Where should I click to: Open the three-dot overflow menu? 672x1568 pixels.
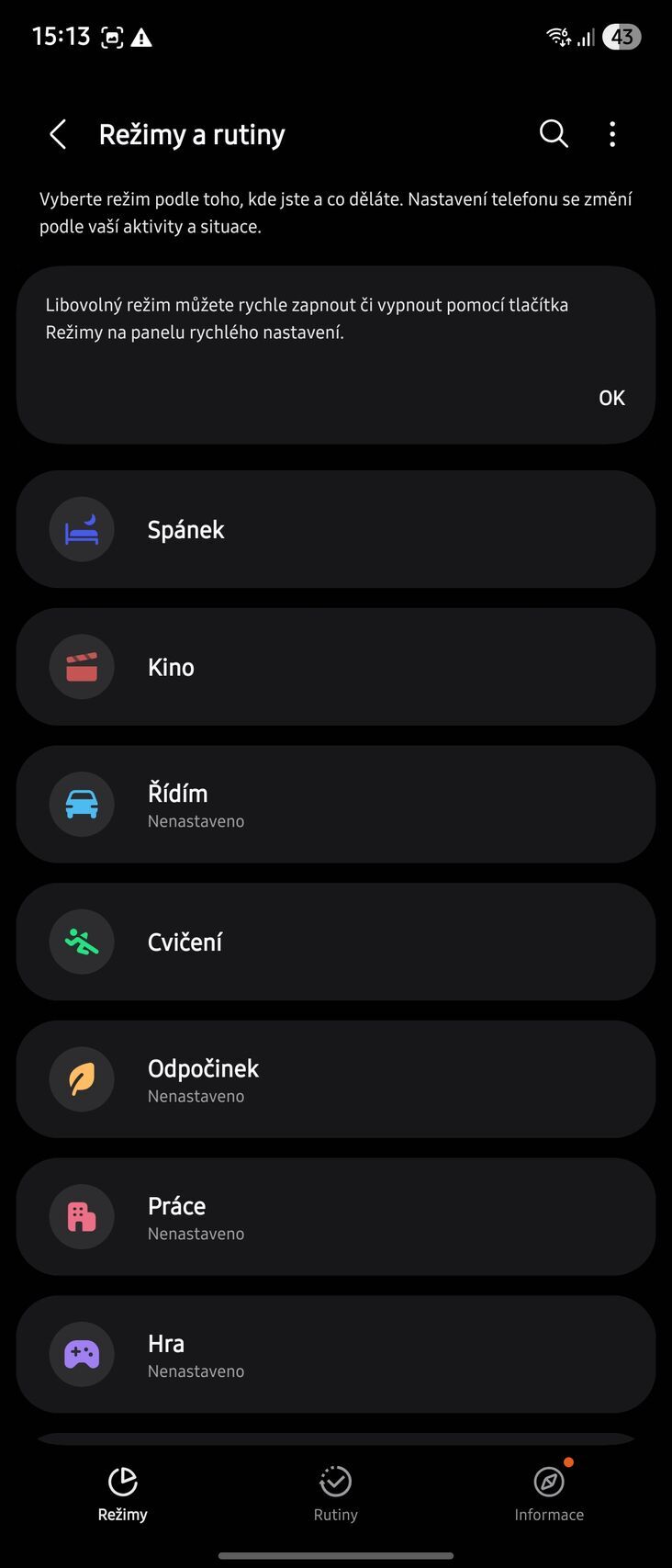pyautogui.click(x=611, y=133)
